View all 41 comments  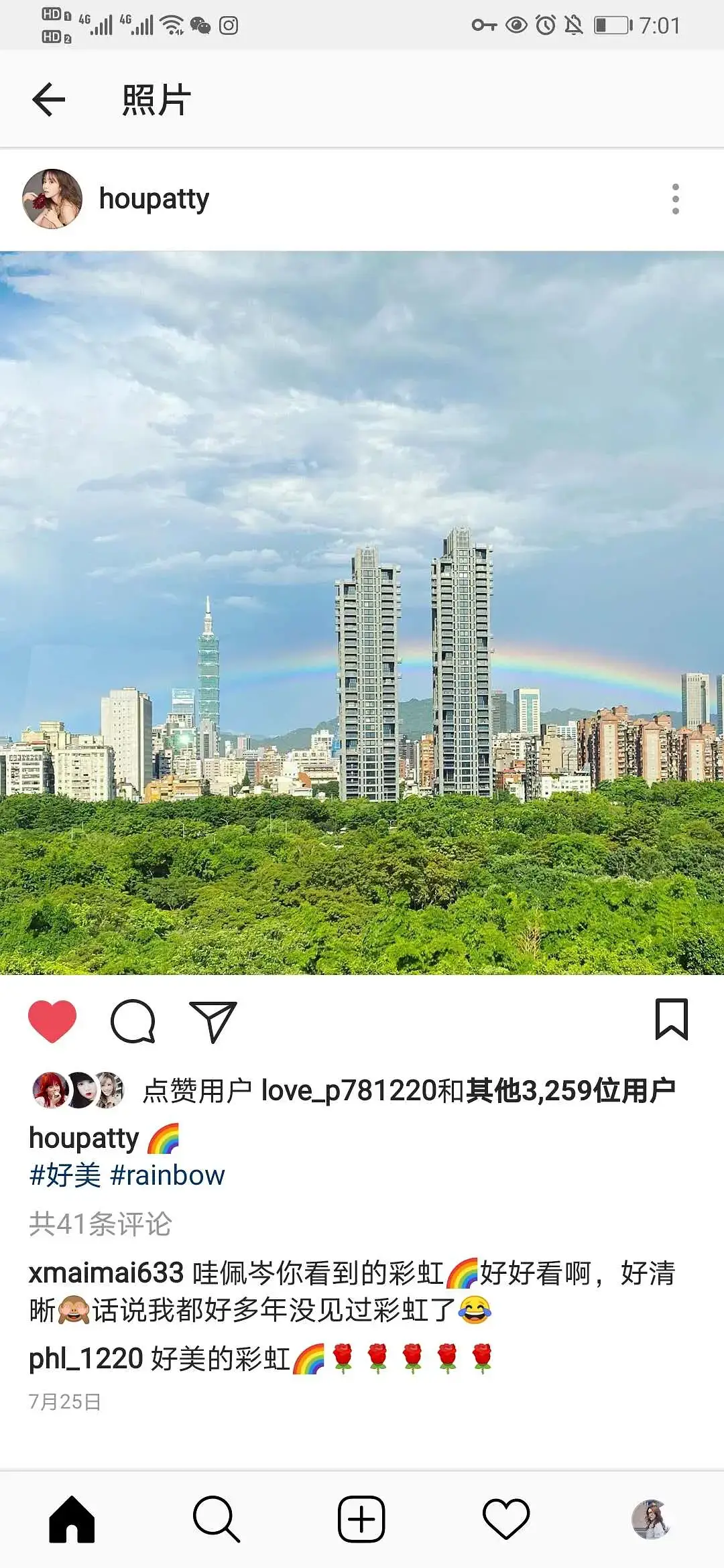click(x=101, y=1224)
